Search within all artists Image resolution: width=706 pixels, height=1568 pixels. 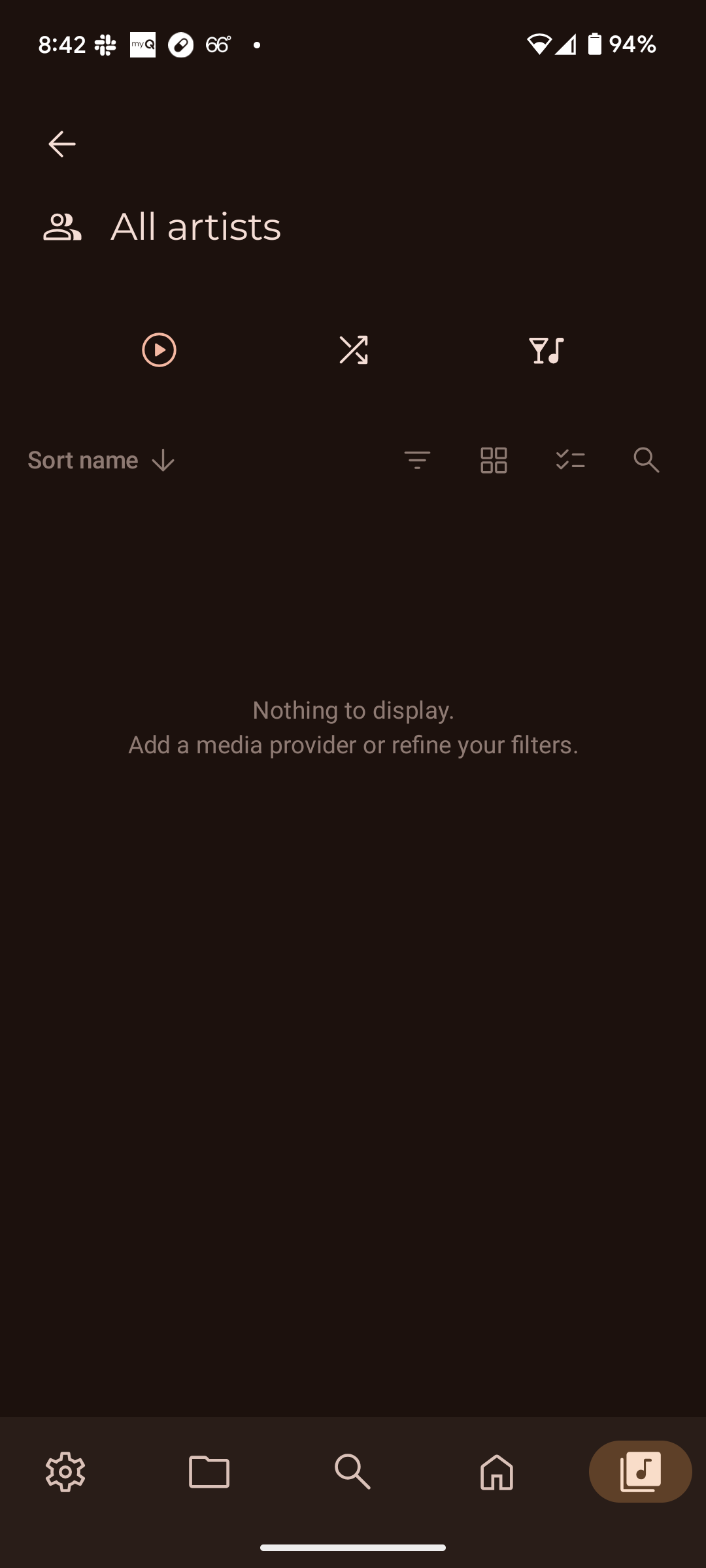pyautogui.click(x=646, y=461)
